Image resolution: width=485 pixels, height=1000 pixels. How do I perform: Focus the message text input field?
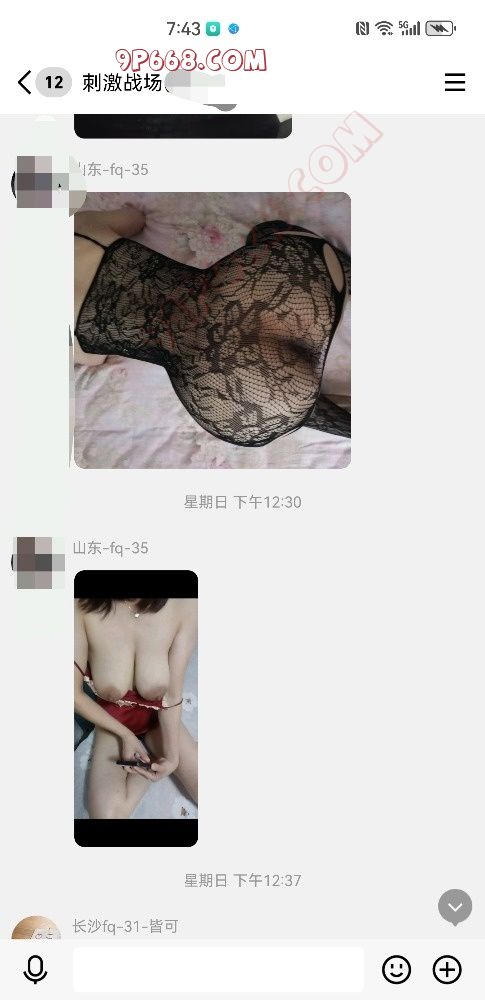tap(218, 969)
